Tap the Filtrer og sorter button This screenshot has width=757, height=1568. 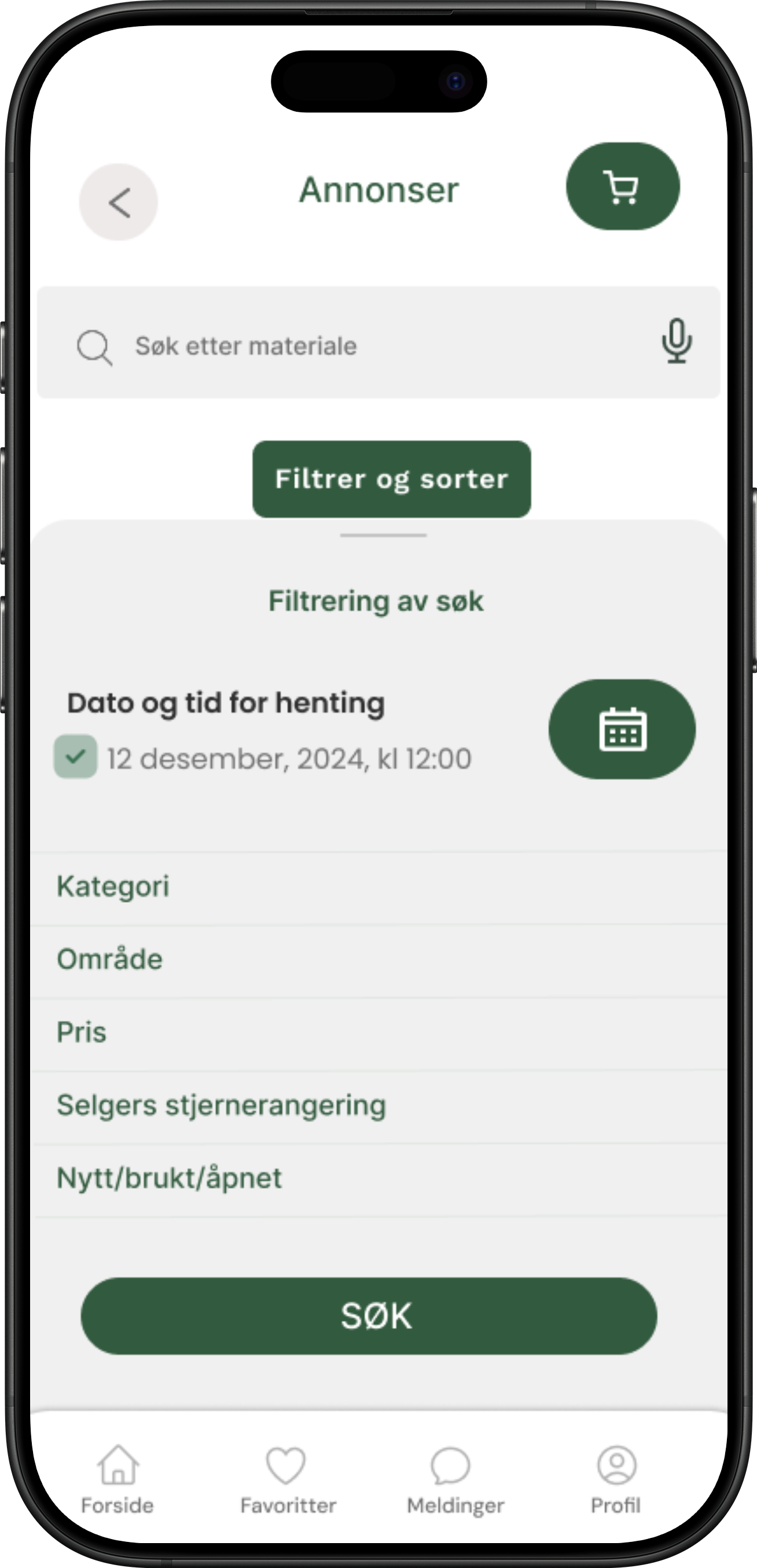pyautogui.click(x=391, y=479)
